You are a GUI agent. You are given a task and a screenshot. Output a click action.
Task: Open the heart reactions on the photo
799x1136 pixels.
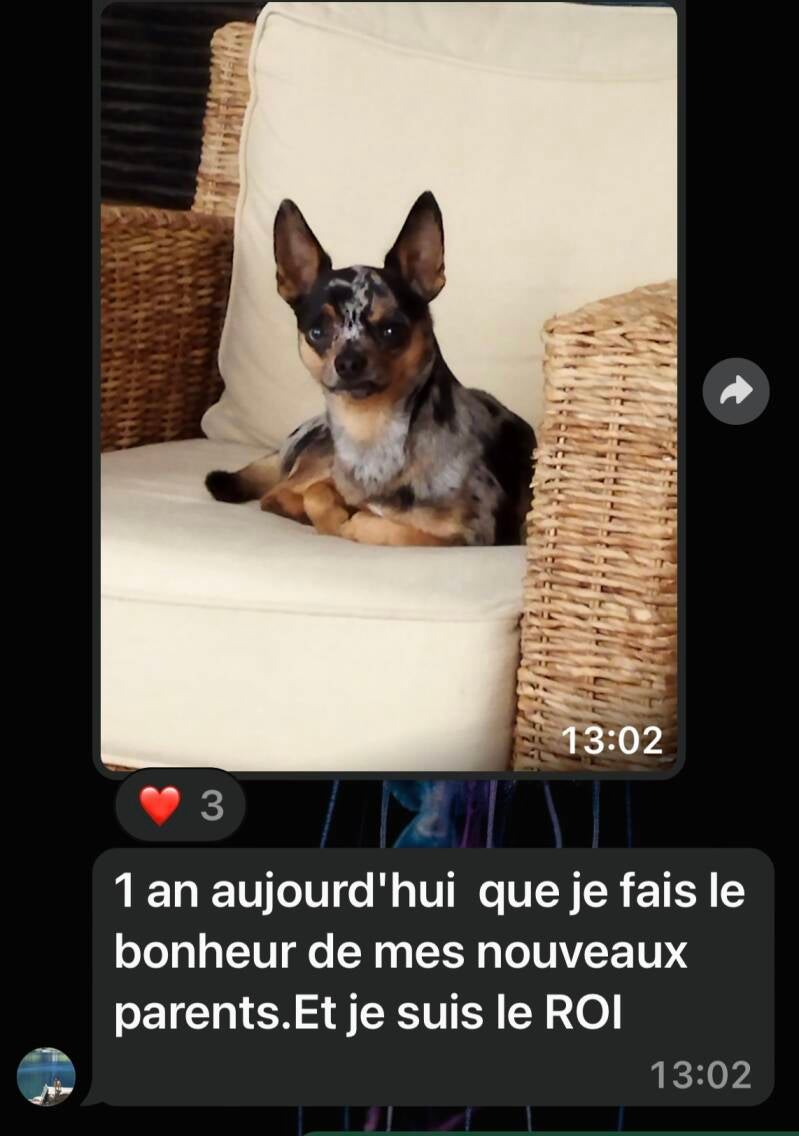181,805
